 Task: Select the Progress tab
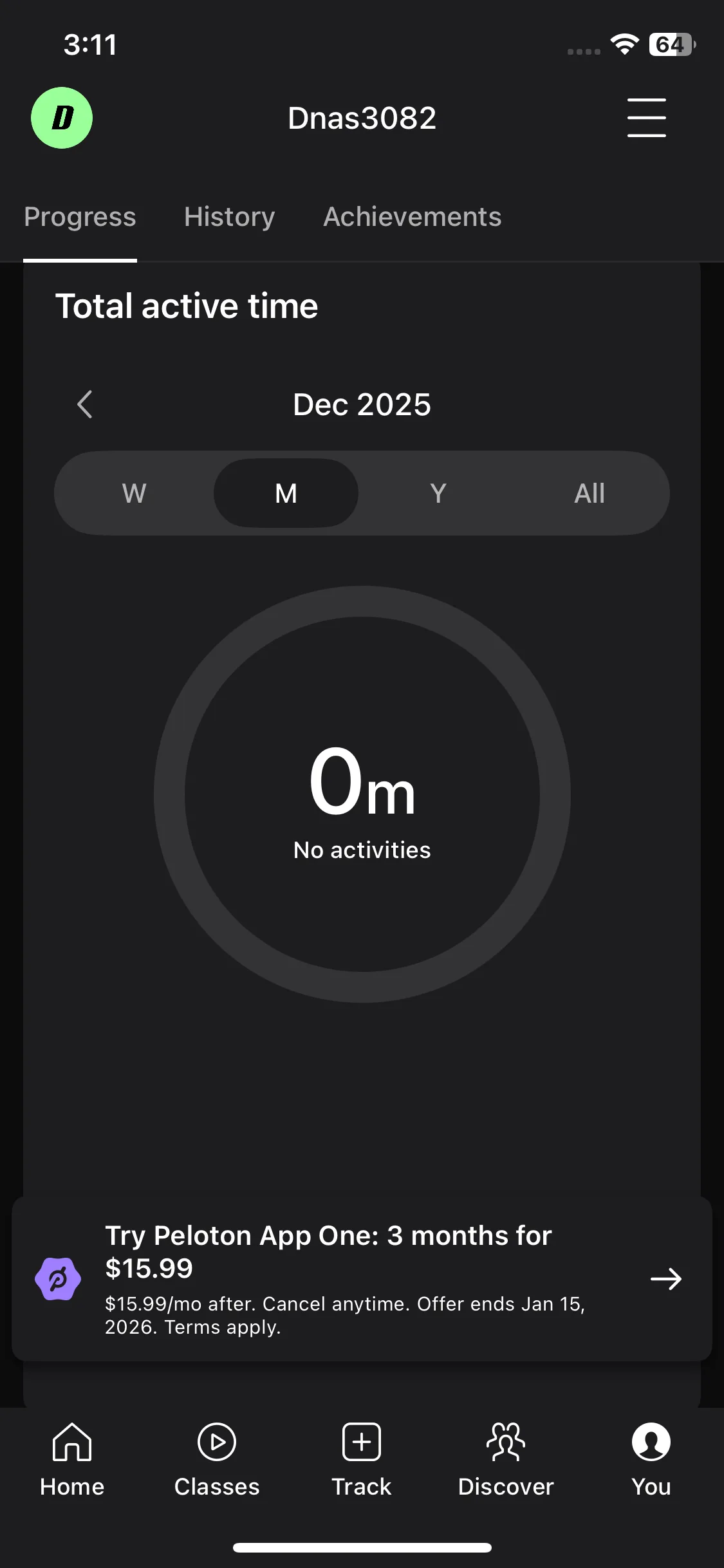(x=80, y=217)
